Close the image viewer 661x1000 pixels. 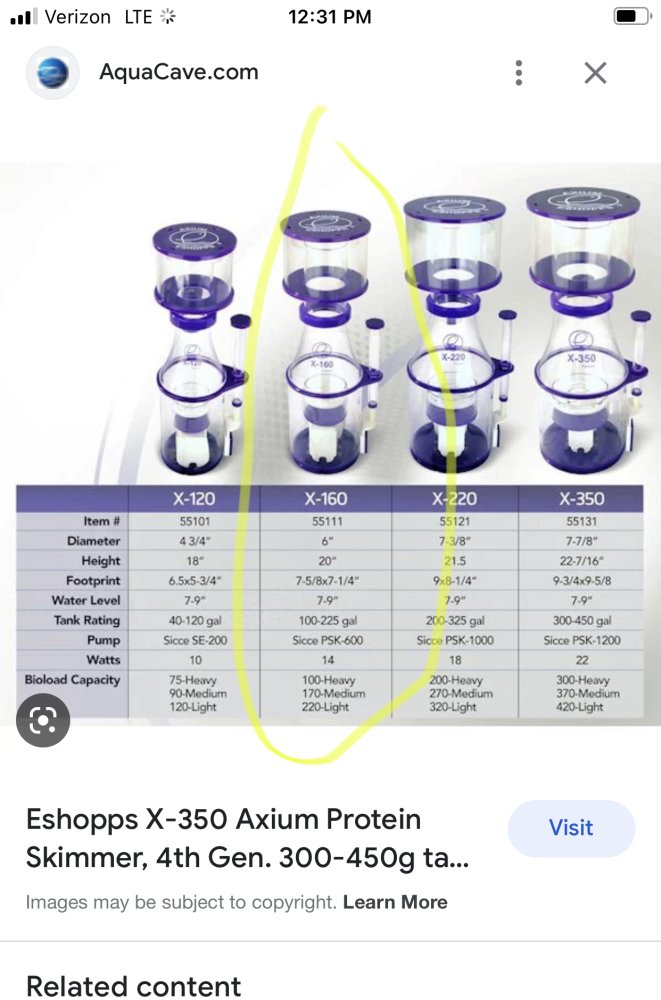click(x=595, y=72)
